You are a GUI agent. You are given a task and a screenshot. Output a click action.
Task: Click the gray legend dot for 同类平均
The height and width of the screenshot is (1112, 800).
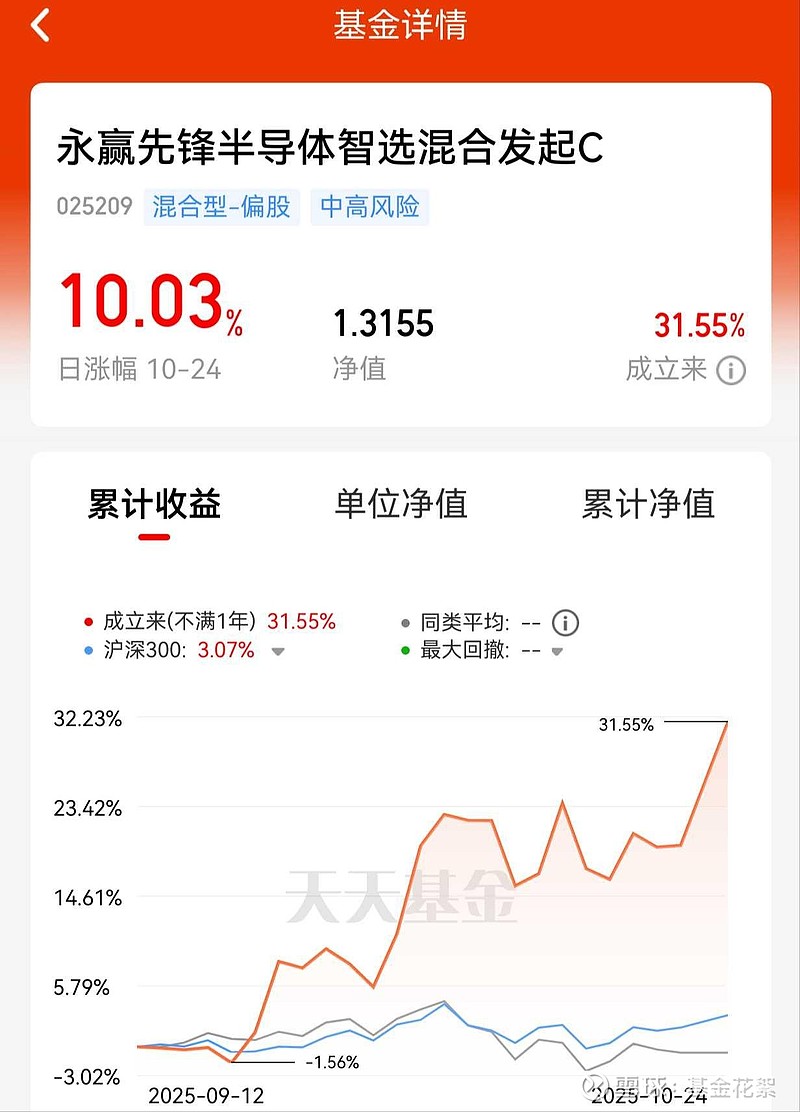tap(404, 622)
